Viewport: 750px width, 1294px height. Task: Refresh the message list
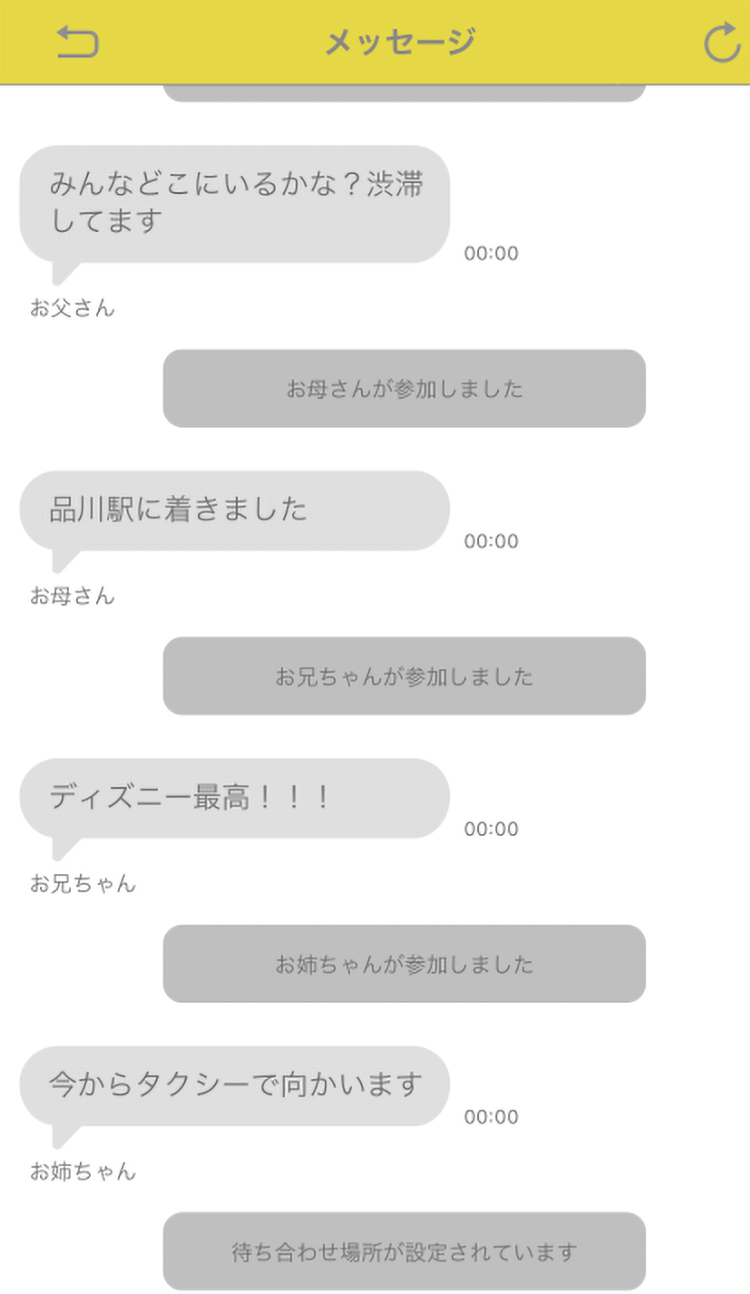tap(723, 43)
